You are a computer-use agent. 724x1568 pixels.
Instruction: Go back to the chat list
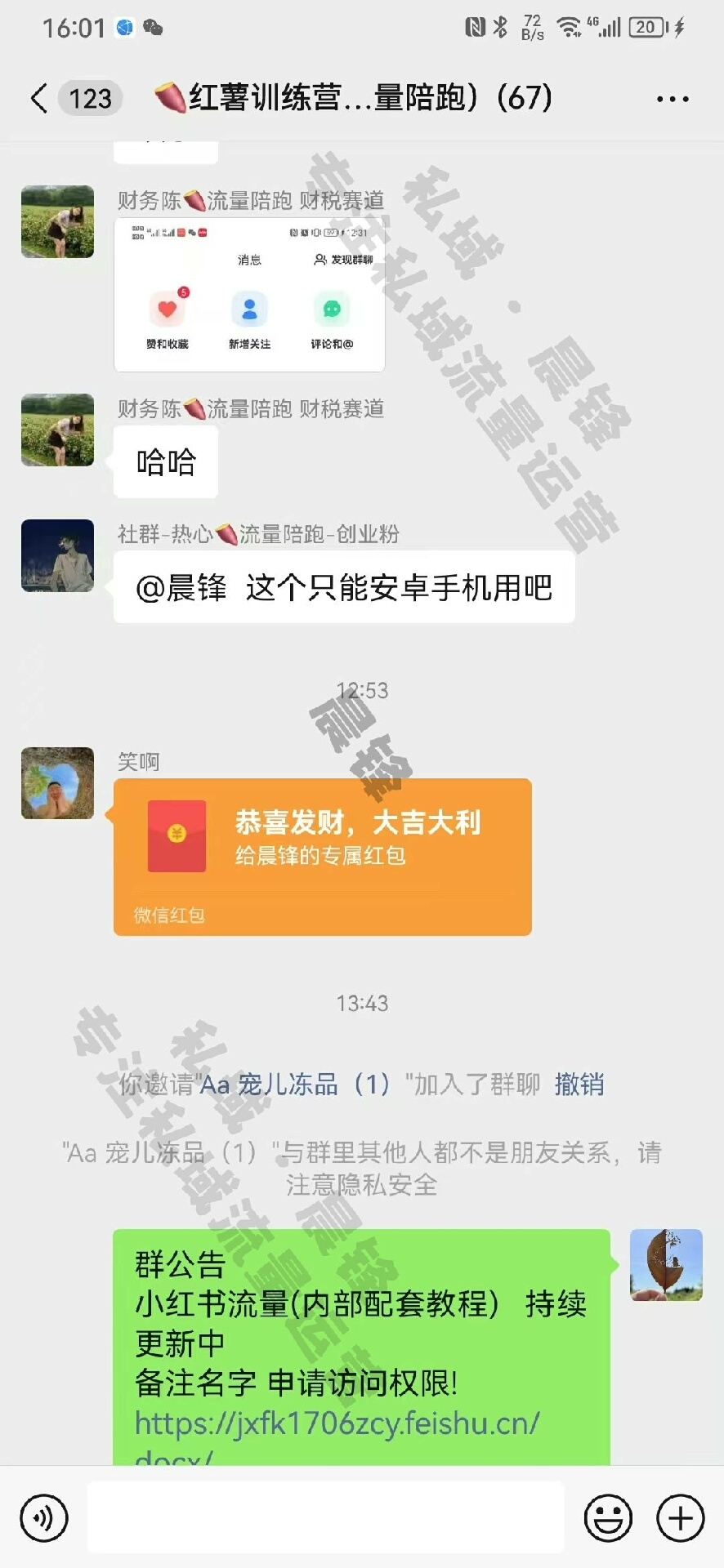click(38, 98)
